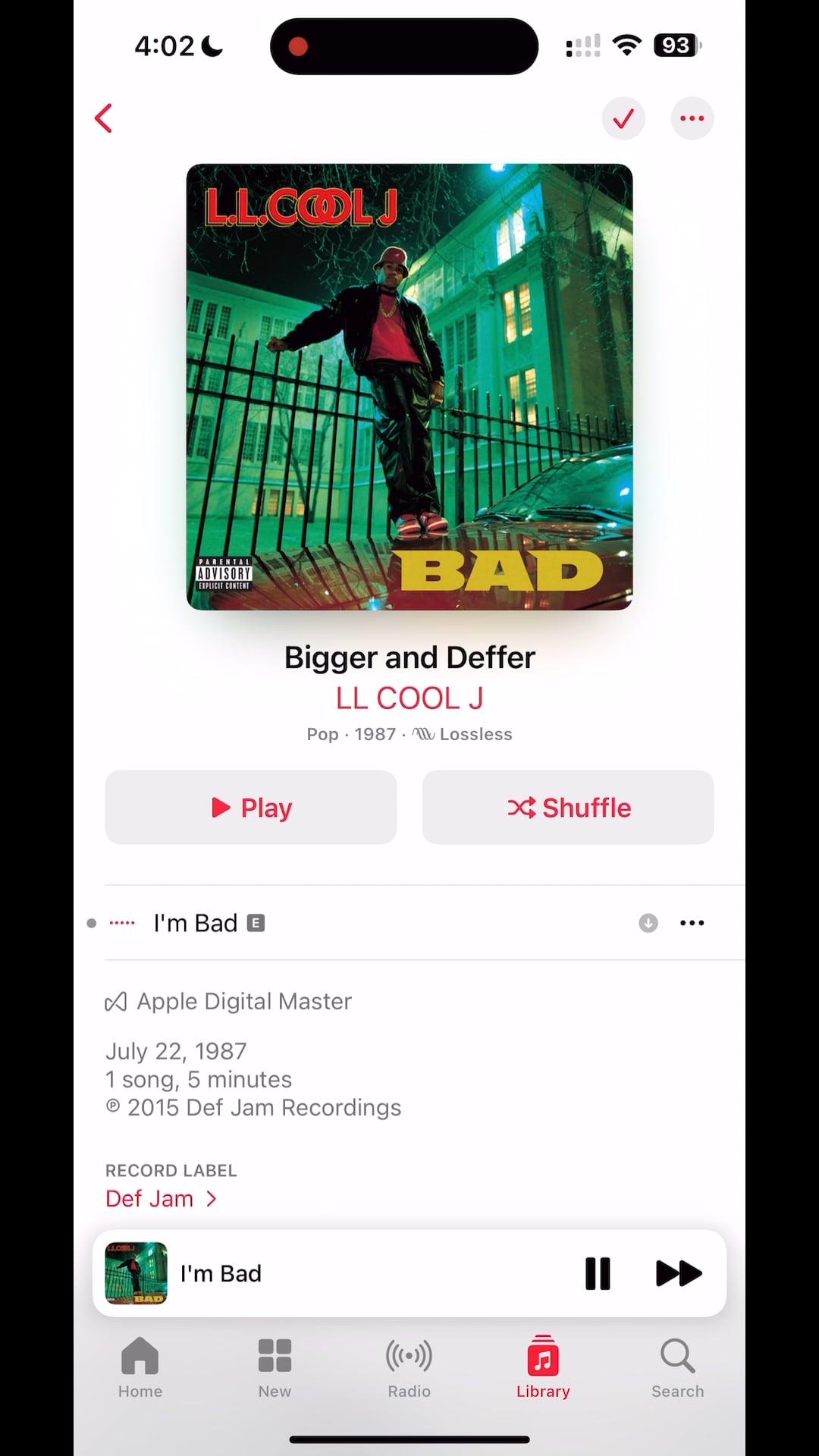The image size is (819, 1456).
Task: Open more options for I'm Bad track
Action: tap(692, 923)
